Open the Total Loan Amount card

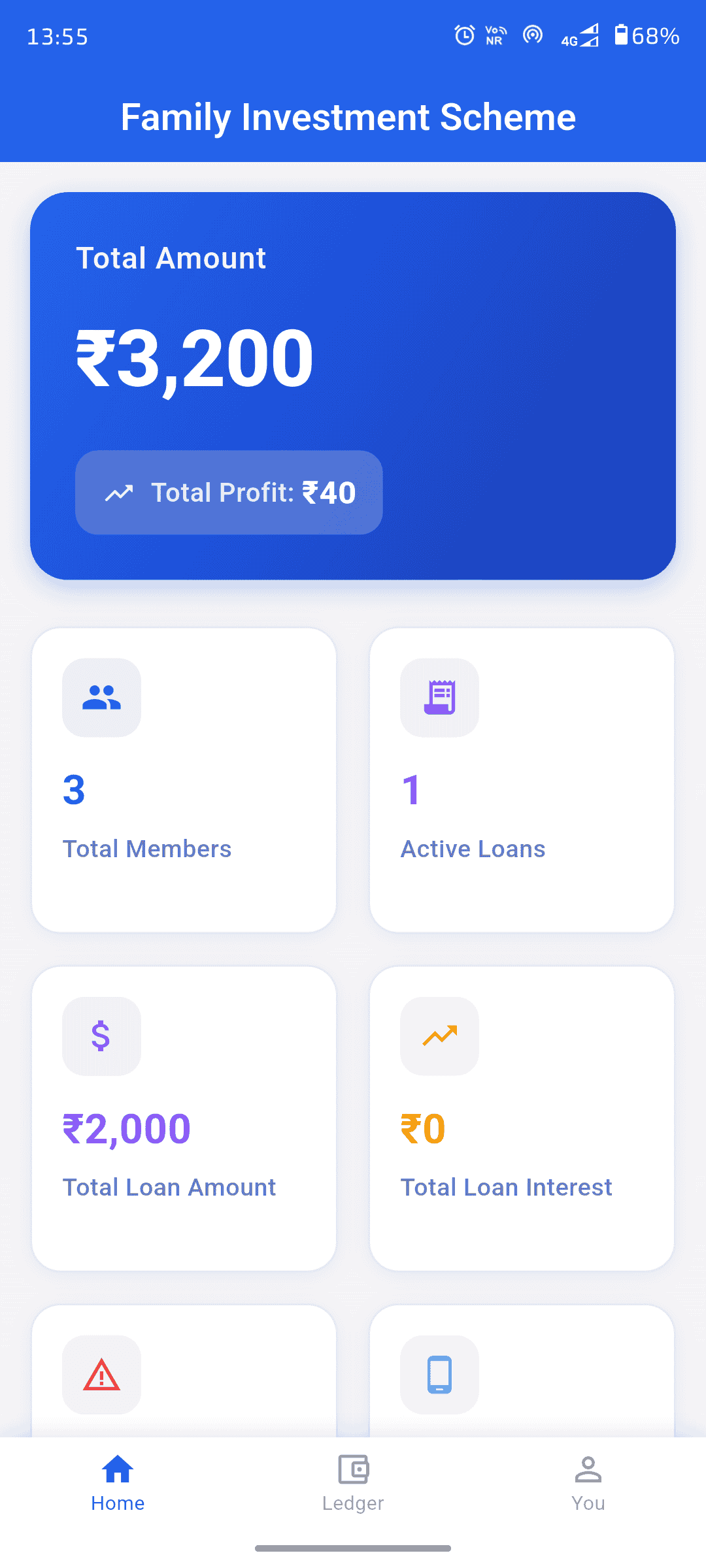(x=184, y=1118)
